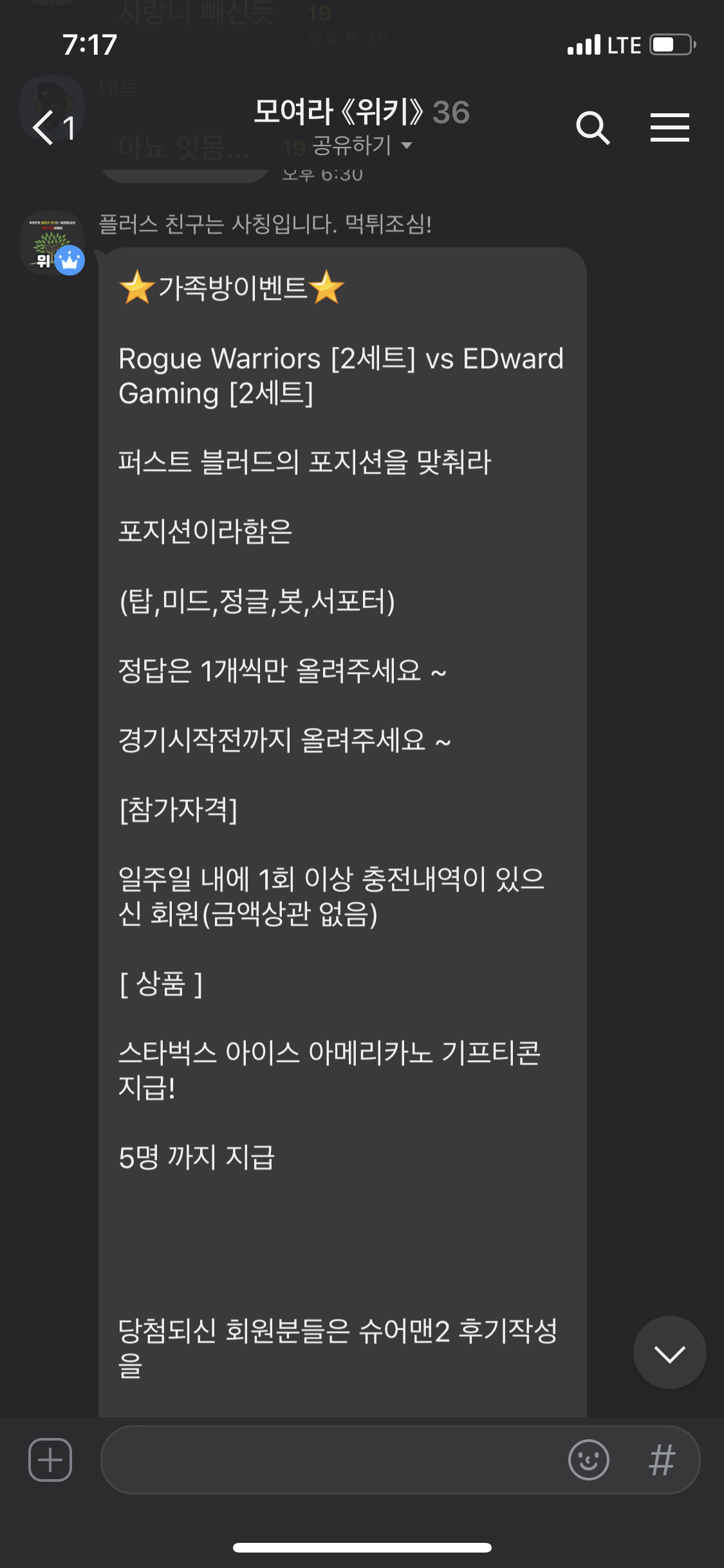This screenshot has height=1568, width=724.
Task: Open the emoticon picker
Action: 588,1460
